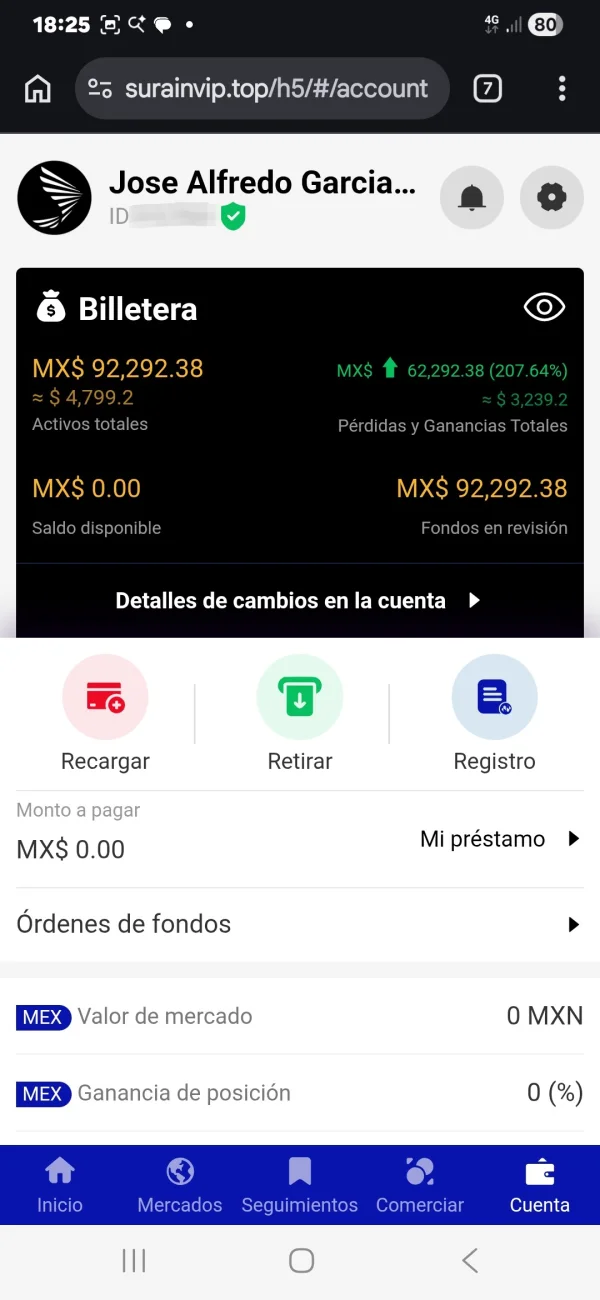This screenshot has width=600, height=1300.
Task: Open Mi préstamo details
Action: [500, 839]
